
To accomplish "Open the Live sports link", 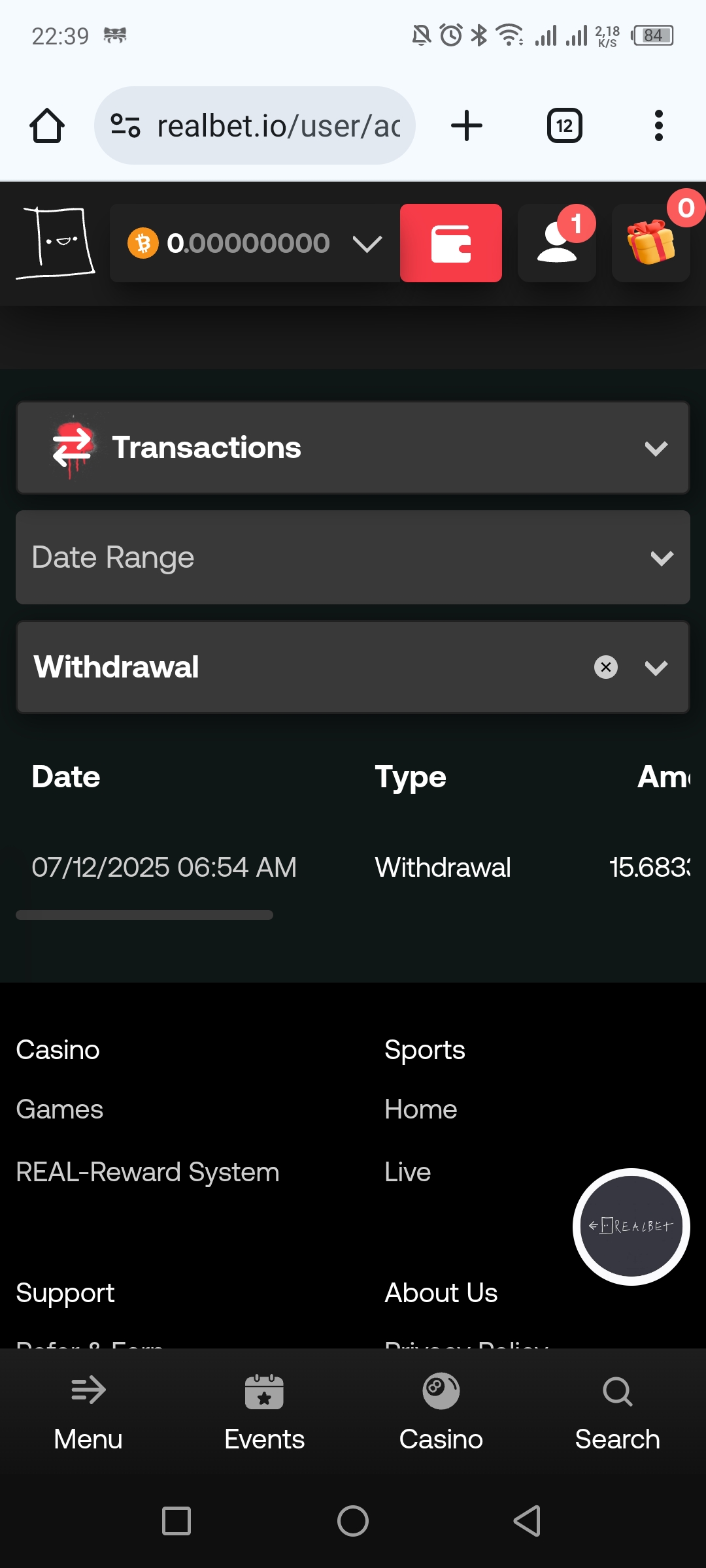I will click(408, 1172).
